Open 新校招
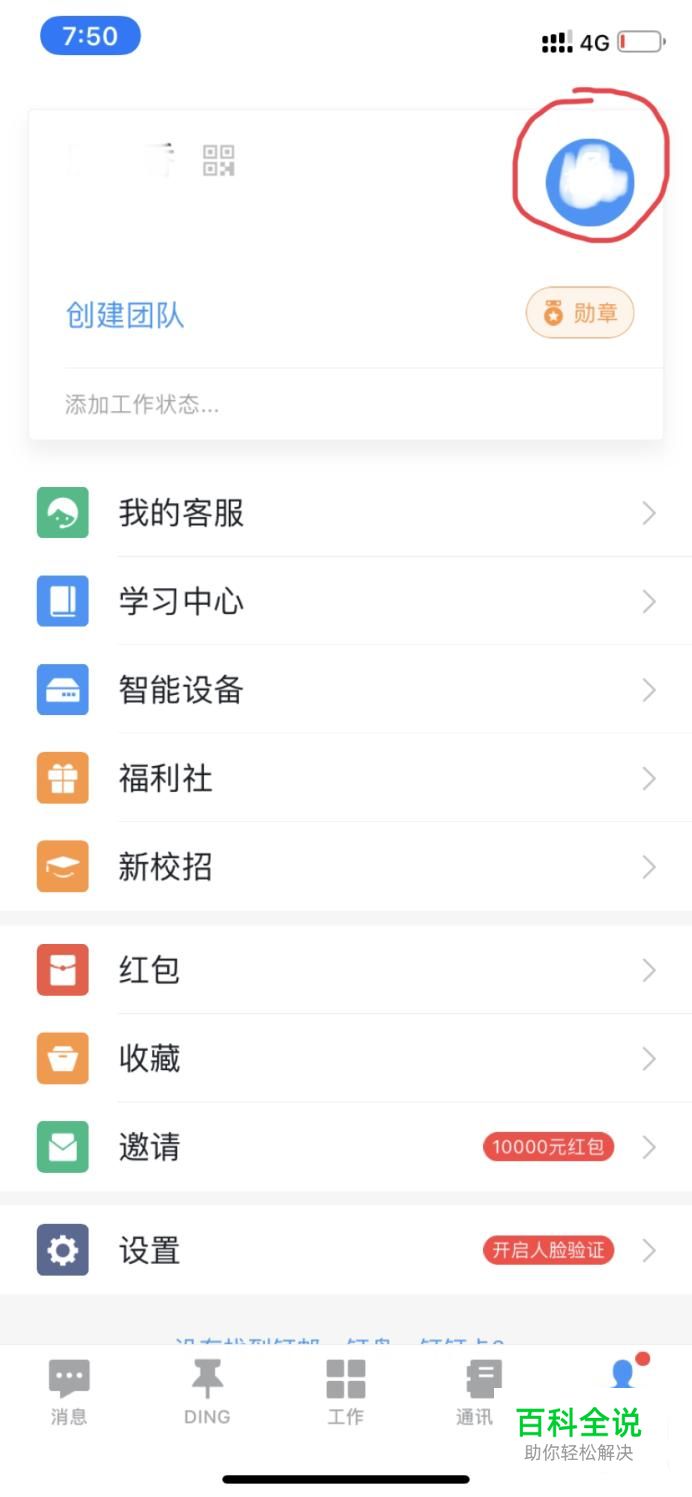 coord(346,866)
